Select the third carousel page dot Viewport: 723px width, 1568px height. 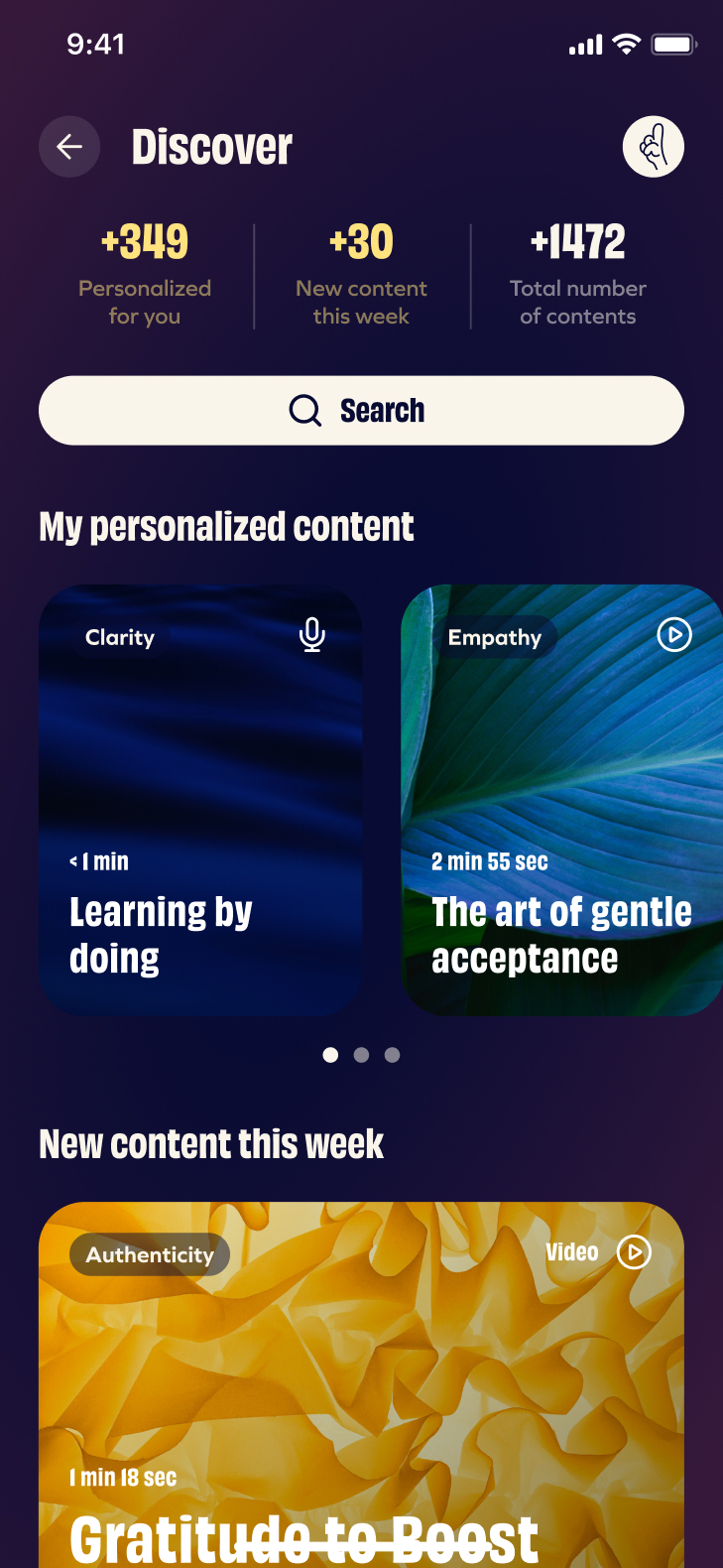tap(392, 1055)
